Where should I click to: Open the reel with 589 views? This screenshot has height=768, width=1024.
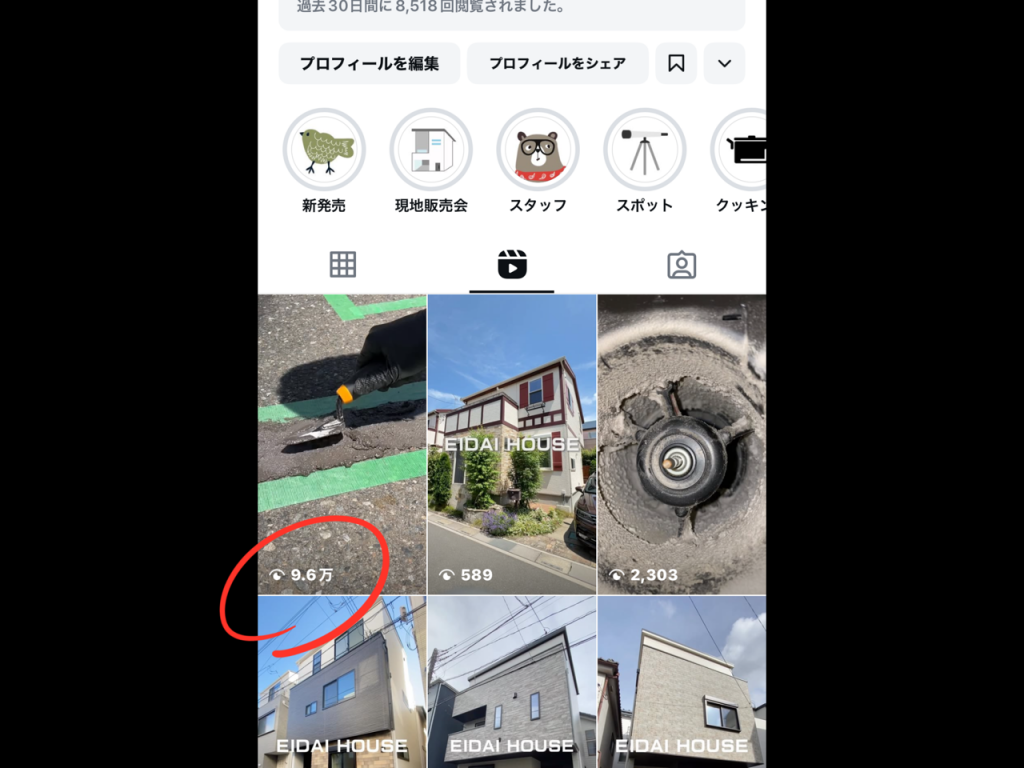pyautogui.click(x=512, y=445)
